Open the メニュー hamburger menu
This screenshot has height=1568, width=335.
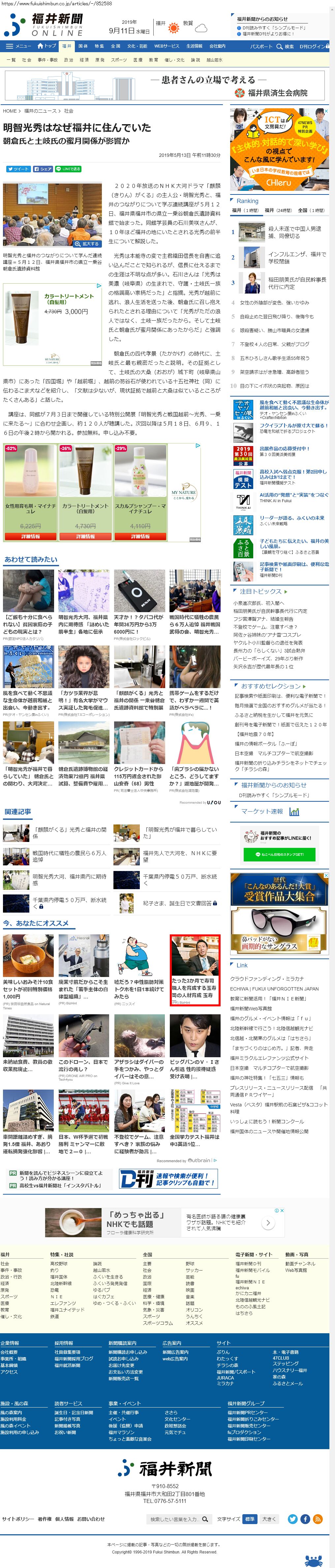click(x=18, y=46)
